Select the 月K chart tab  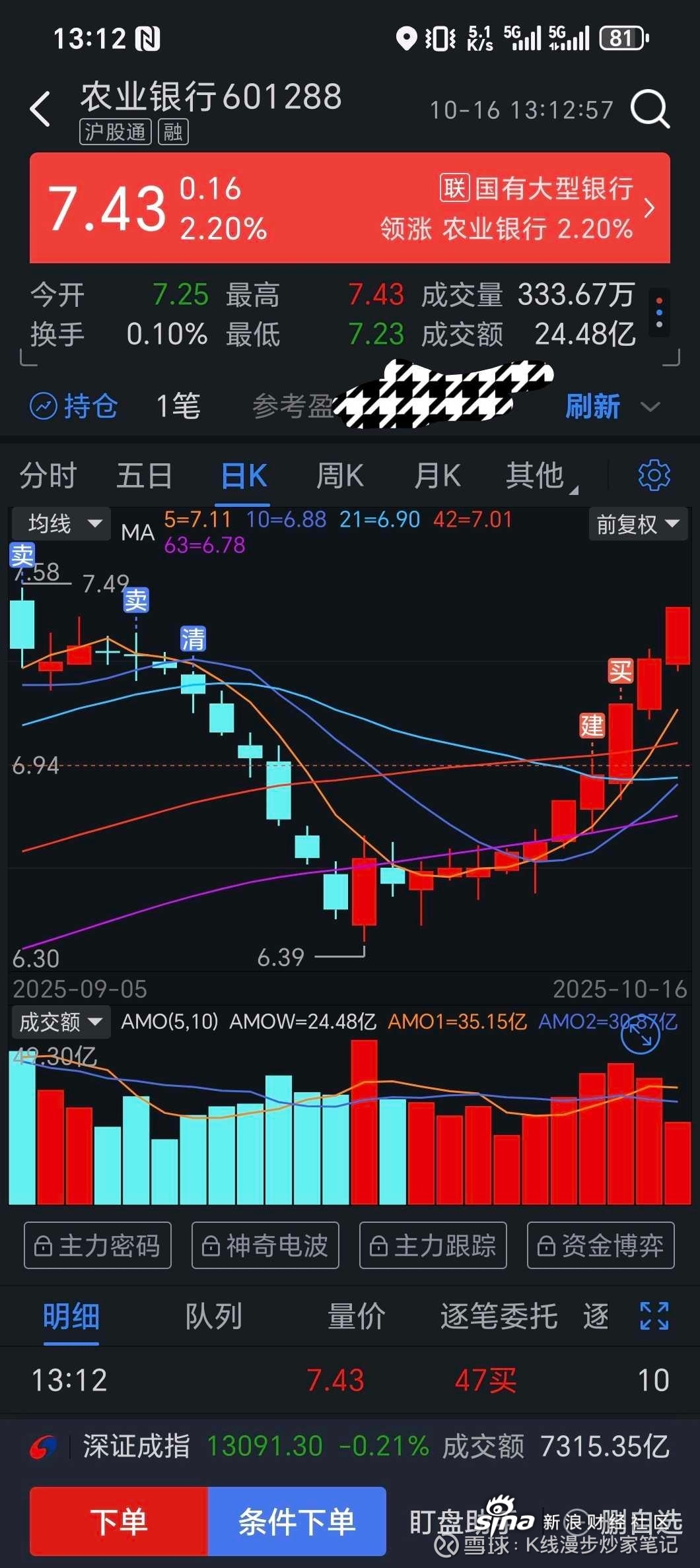tap(437, 476)
